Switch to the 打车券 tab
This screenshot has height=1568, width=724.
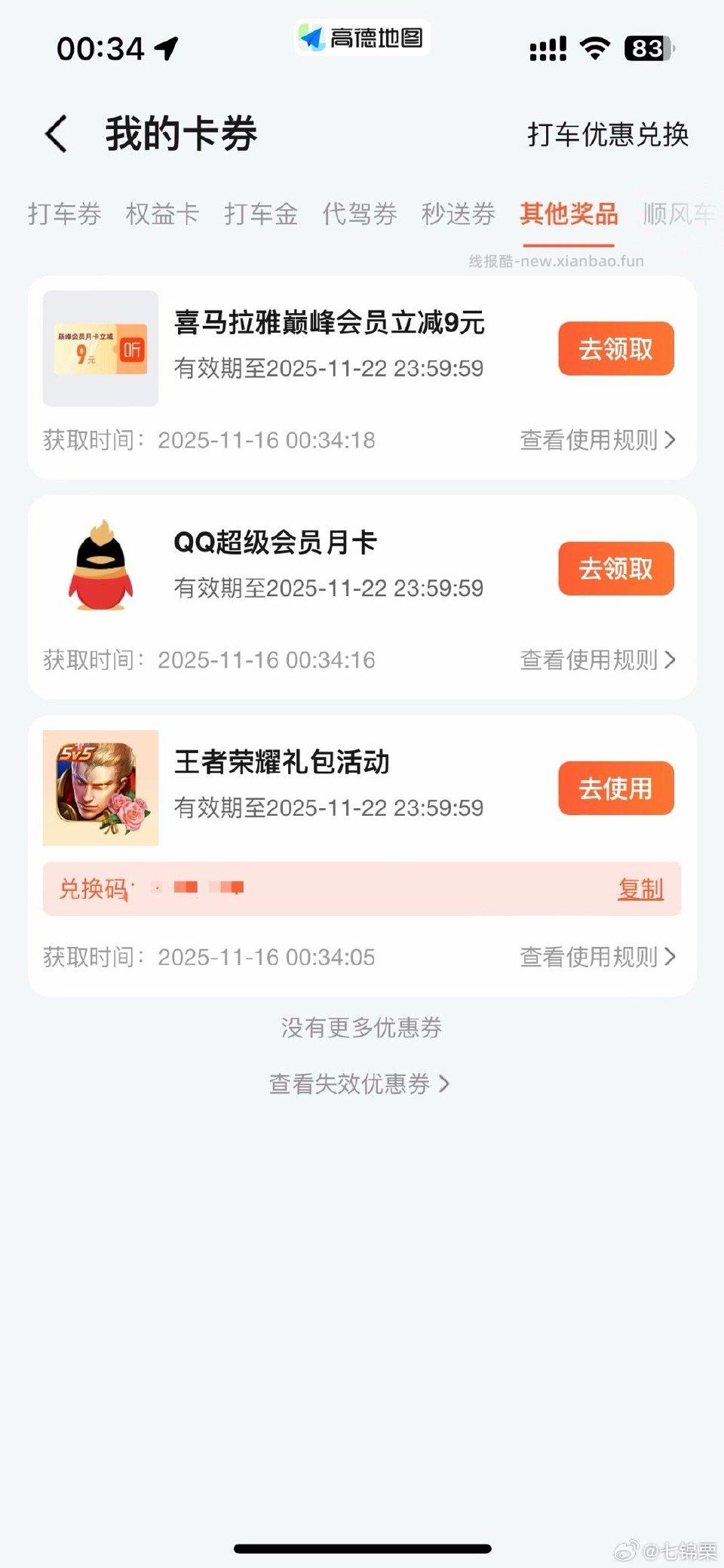pyautogui.click(x=64, y=215)
